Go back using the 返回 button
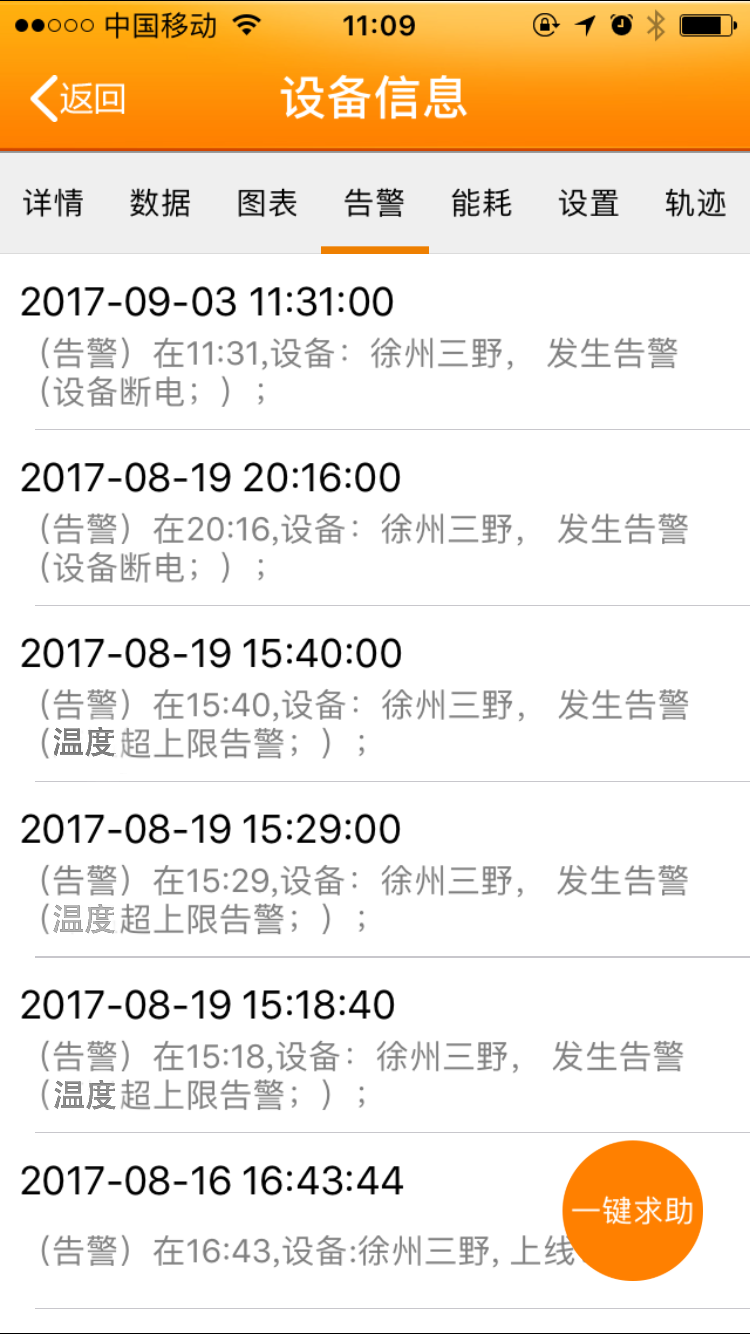This screenshot has width=750, height=1334. click(78, 98)
